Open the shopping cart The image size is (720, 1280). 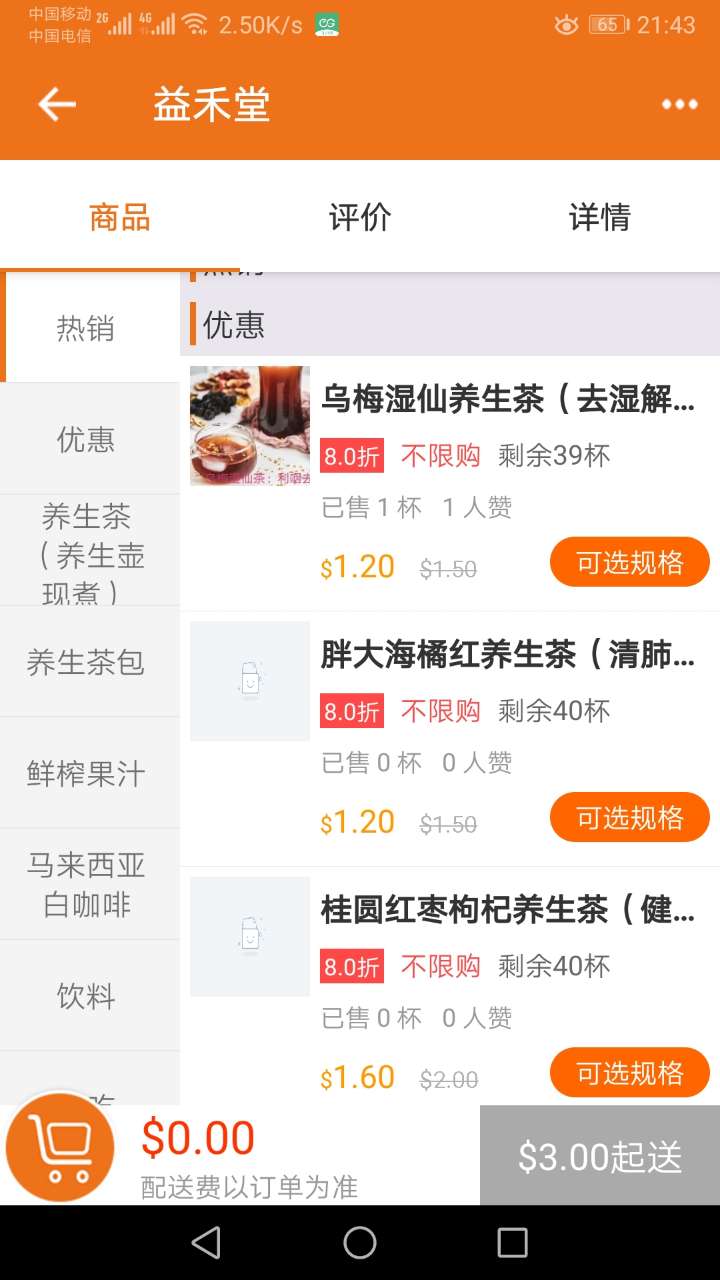60,1147
